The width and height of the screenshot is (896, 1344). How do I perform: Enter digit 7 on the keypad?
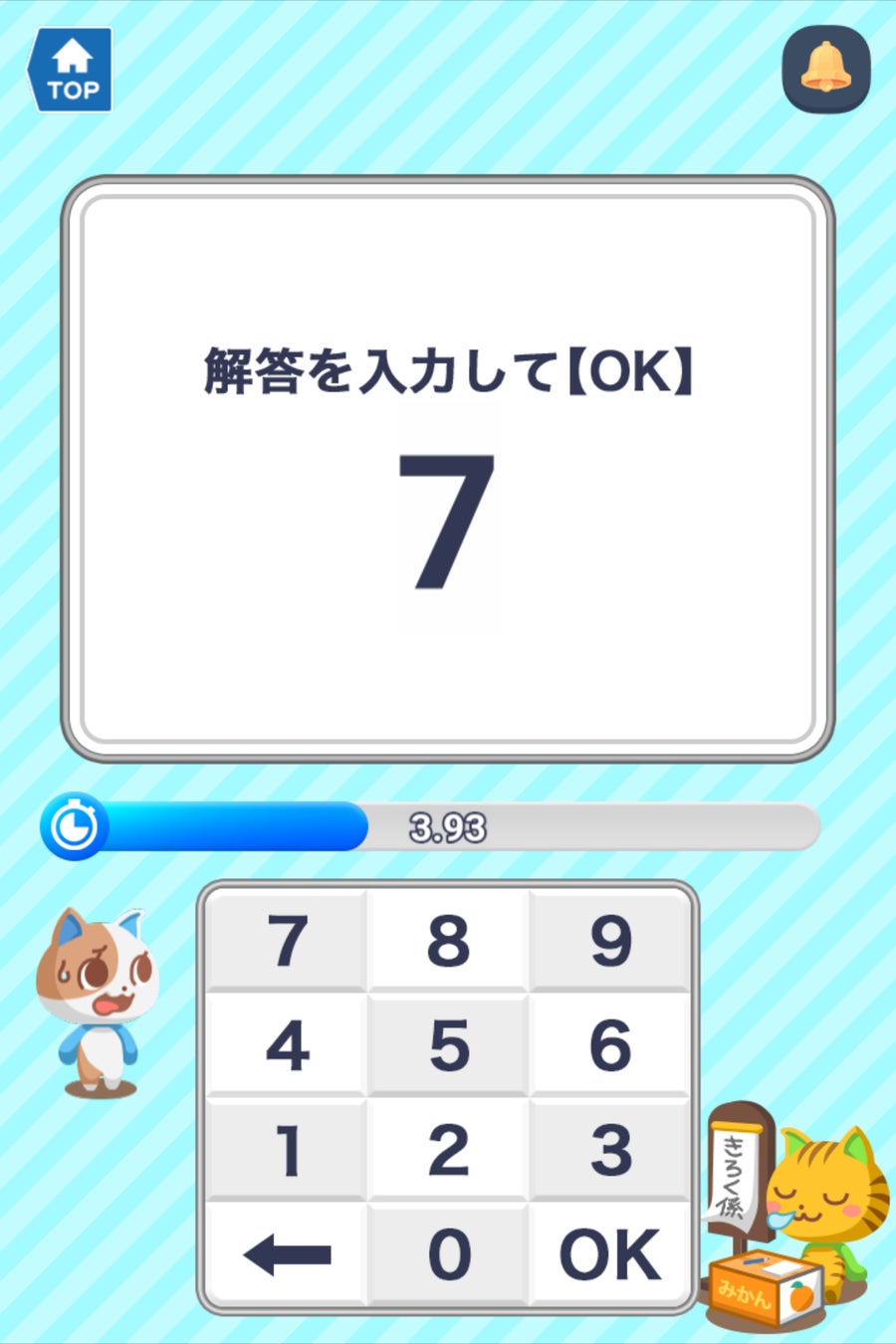pos(287,941)
